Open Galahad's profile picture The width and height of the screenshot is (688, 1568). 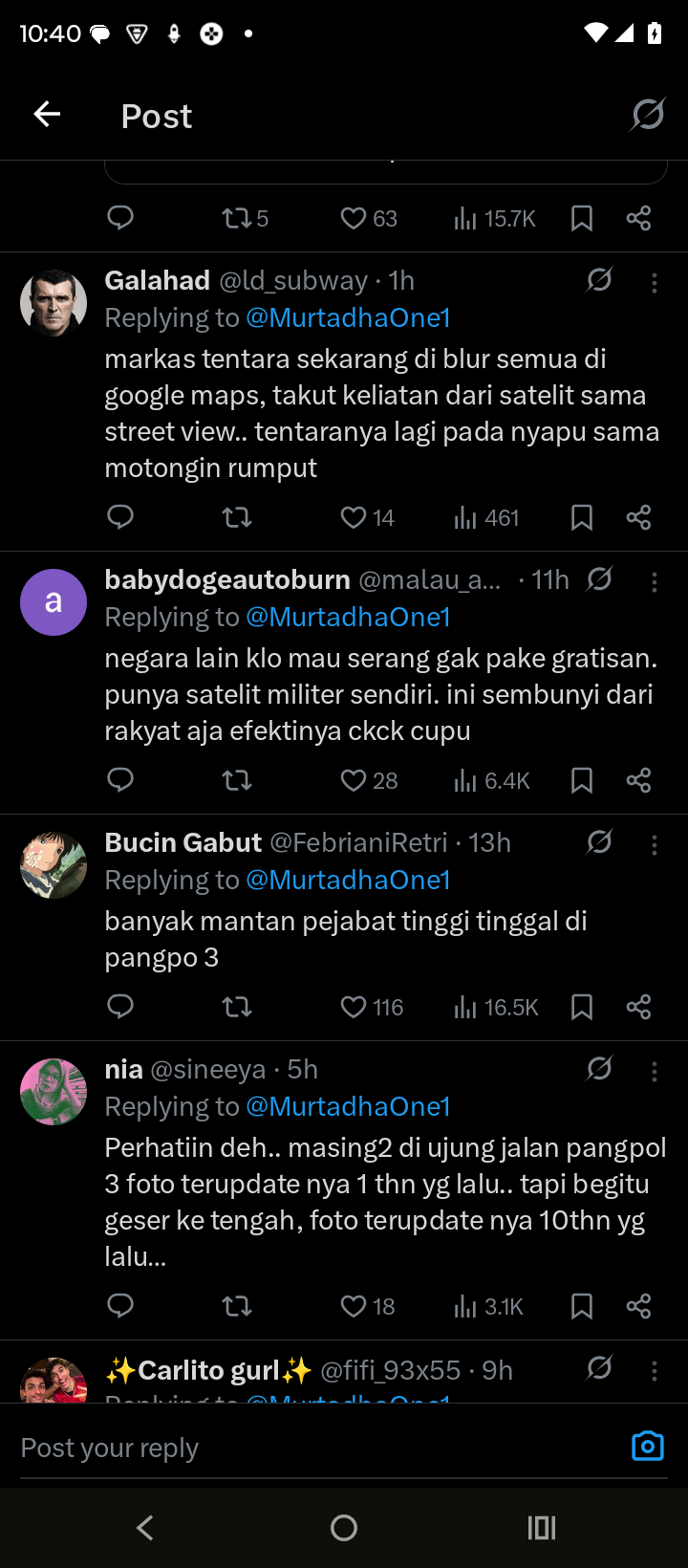point(54,303)
